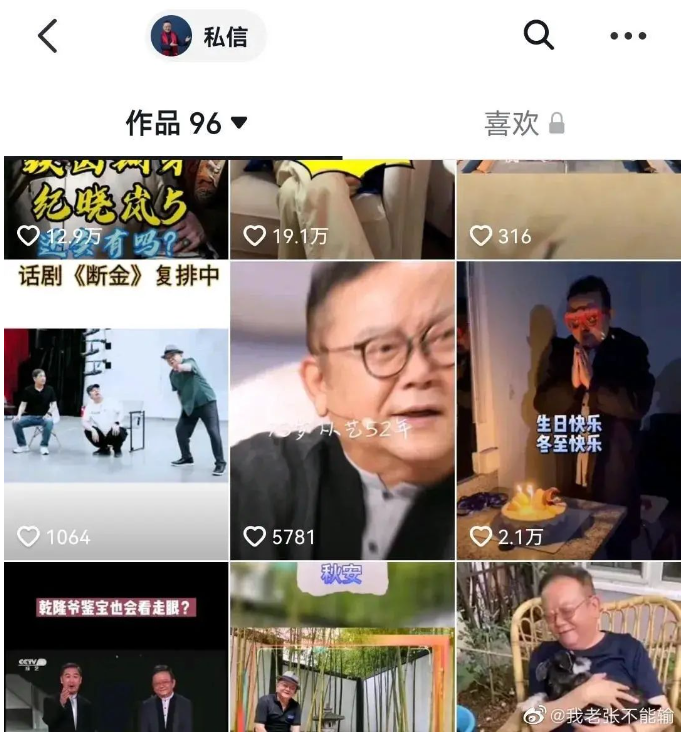Viewport: 684px width, 735px height.
Task: Search this user's videos
Action: point(539,36)
